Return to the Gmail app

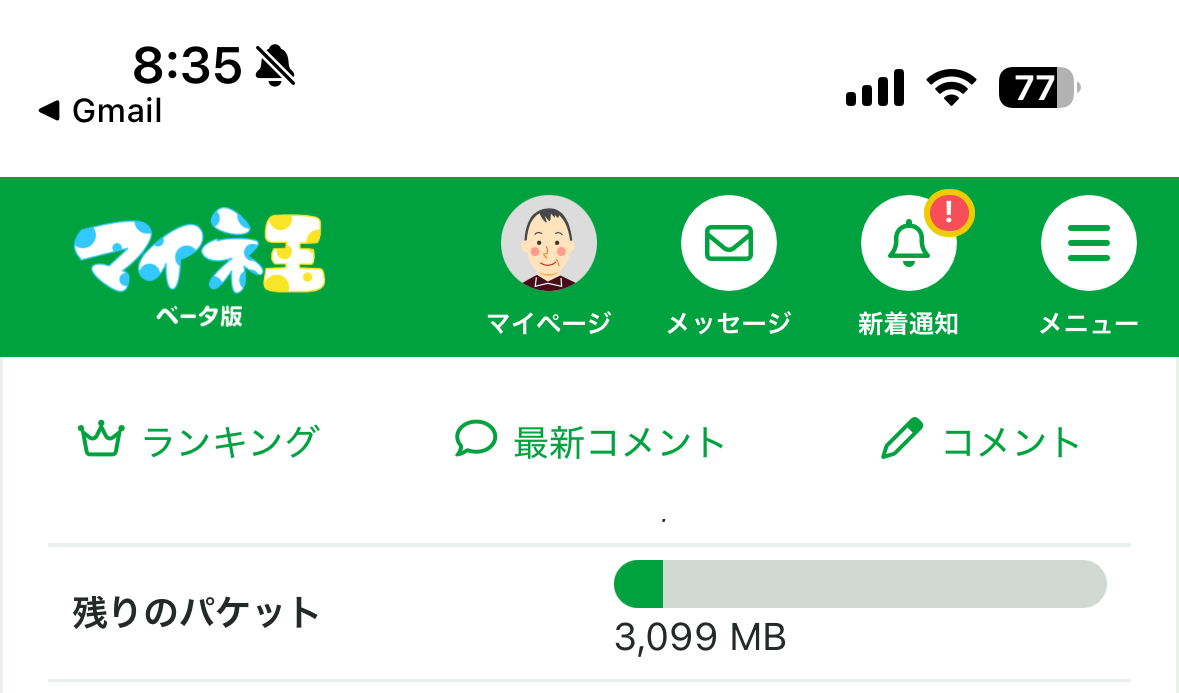pyautogui.click(x=100, y=111)
